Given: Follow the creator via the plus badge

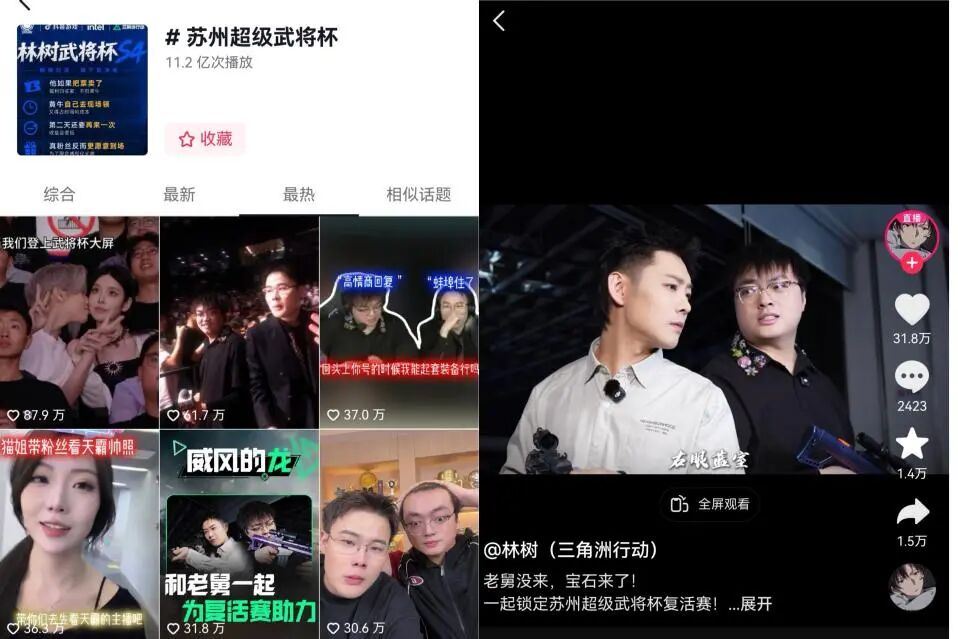Looking at the screenshot, I should click(x=912, y=263).
